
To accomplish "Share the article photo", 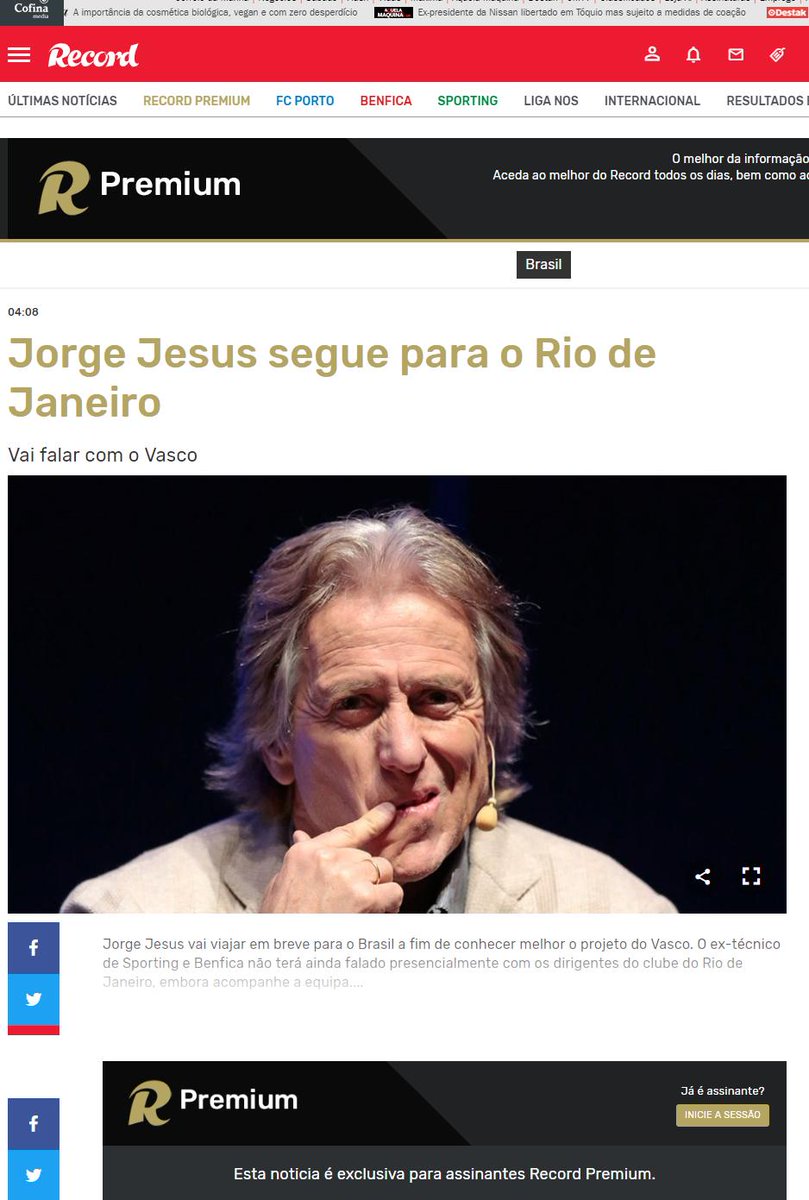I will (703, 877).
